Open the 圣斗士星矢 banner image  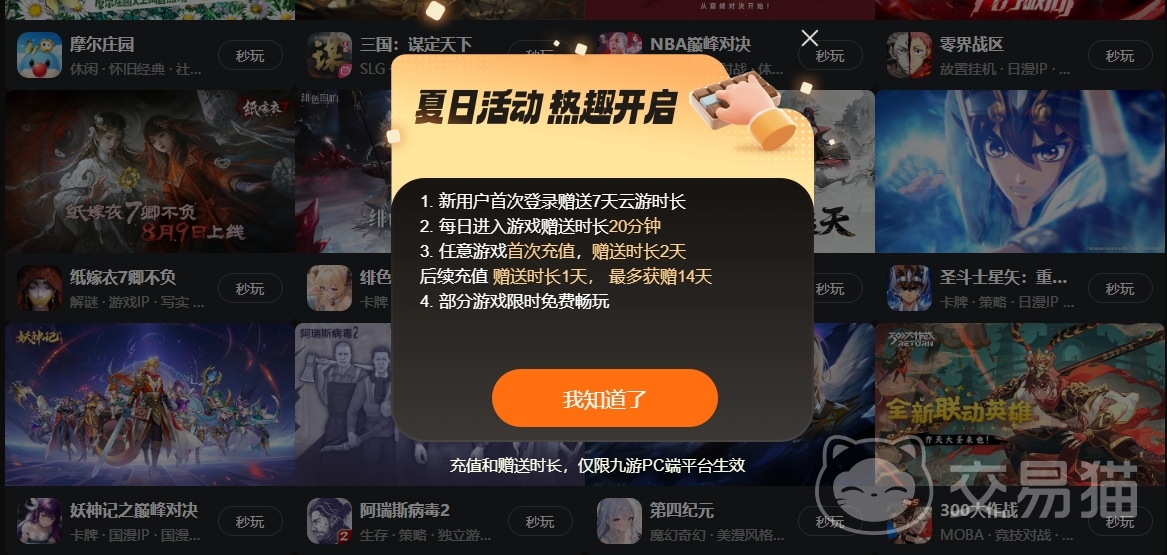point(1020,172)
